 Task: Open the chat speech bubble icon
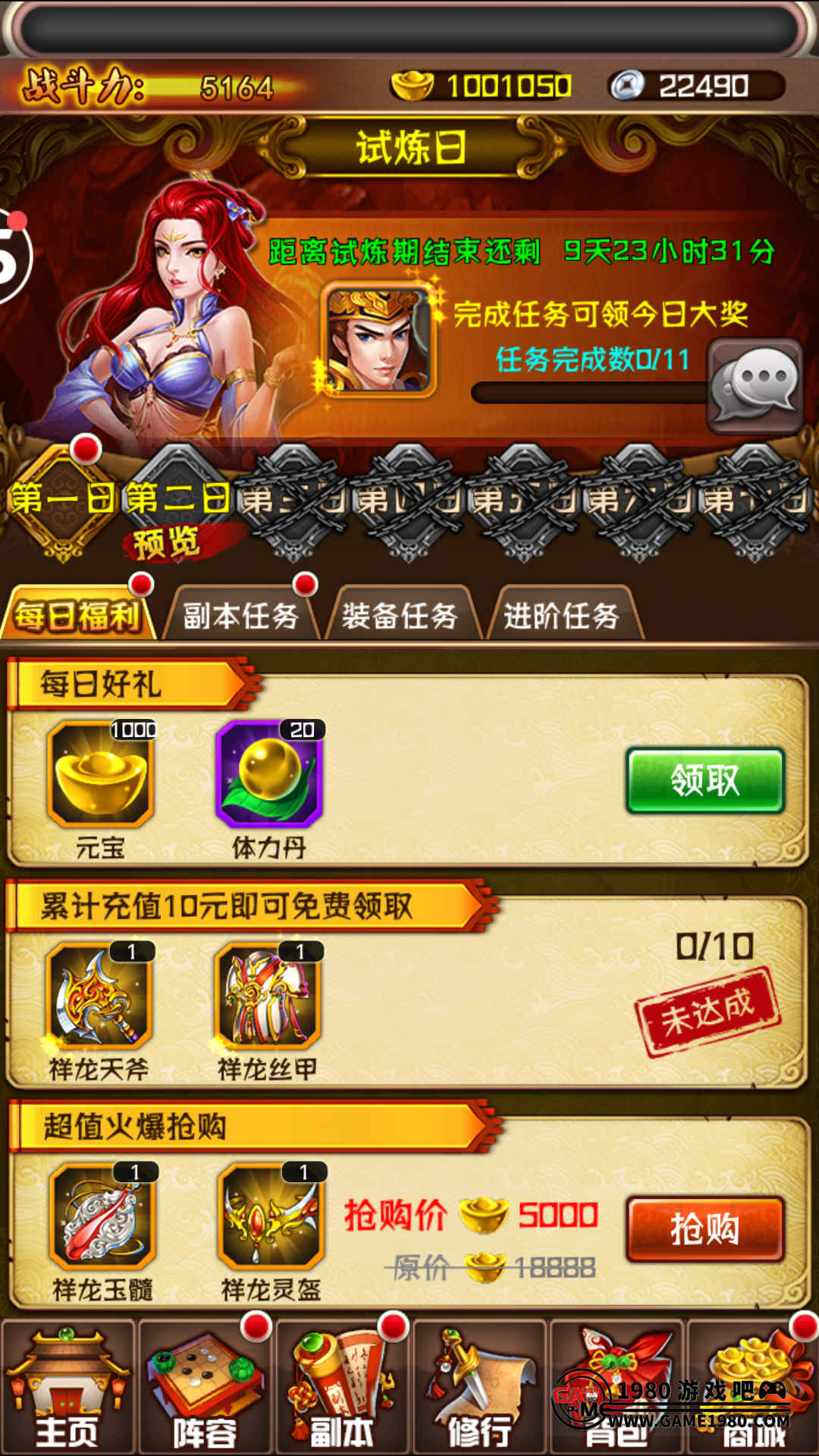tap(755, 387)
